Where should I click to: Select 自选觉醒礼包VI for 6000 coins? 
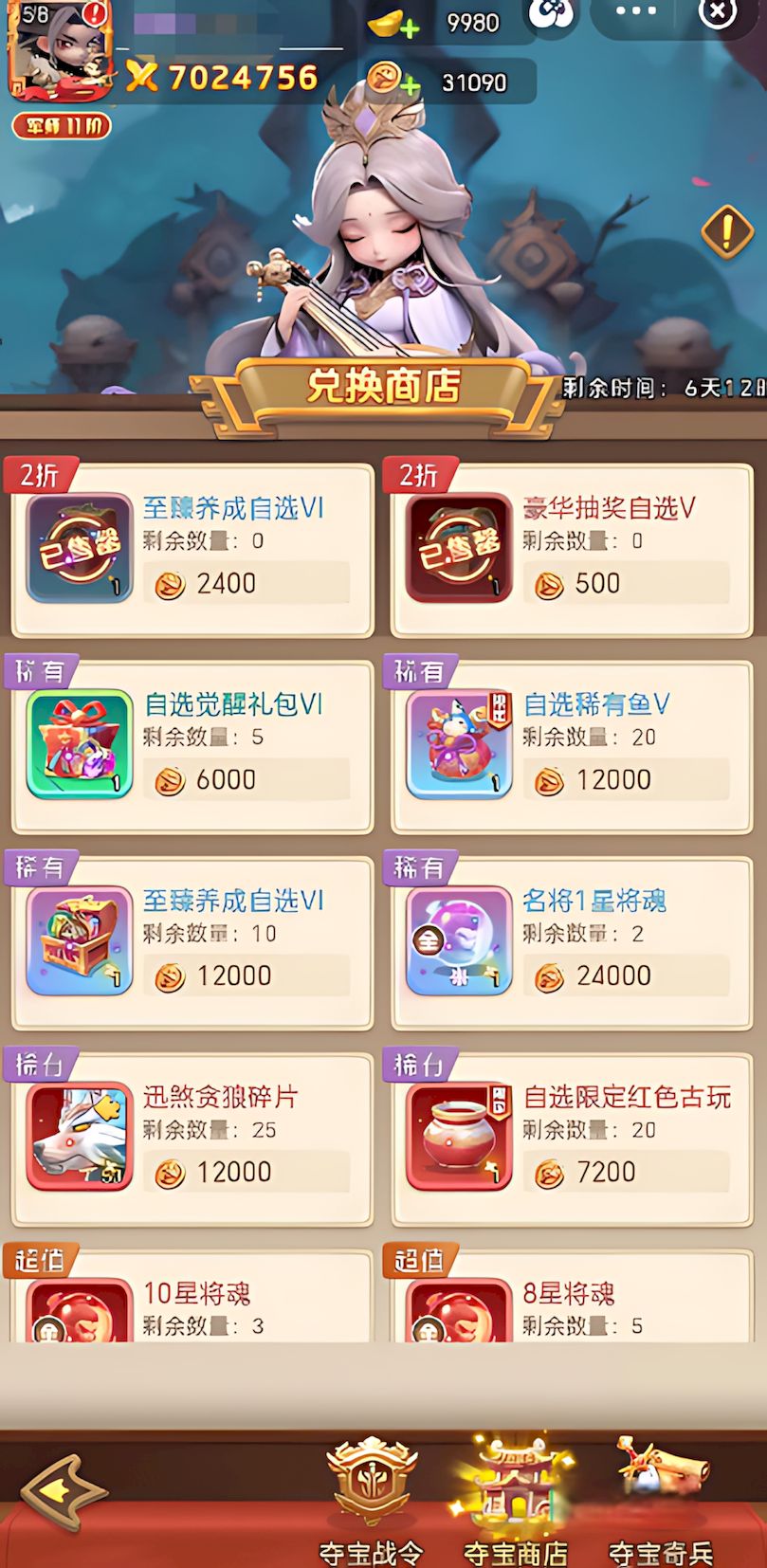pyautogui.click(x=192, y=747)
